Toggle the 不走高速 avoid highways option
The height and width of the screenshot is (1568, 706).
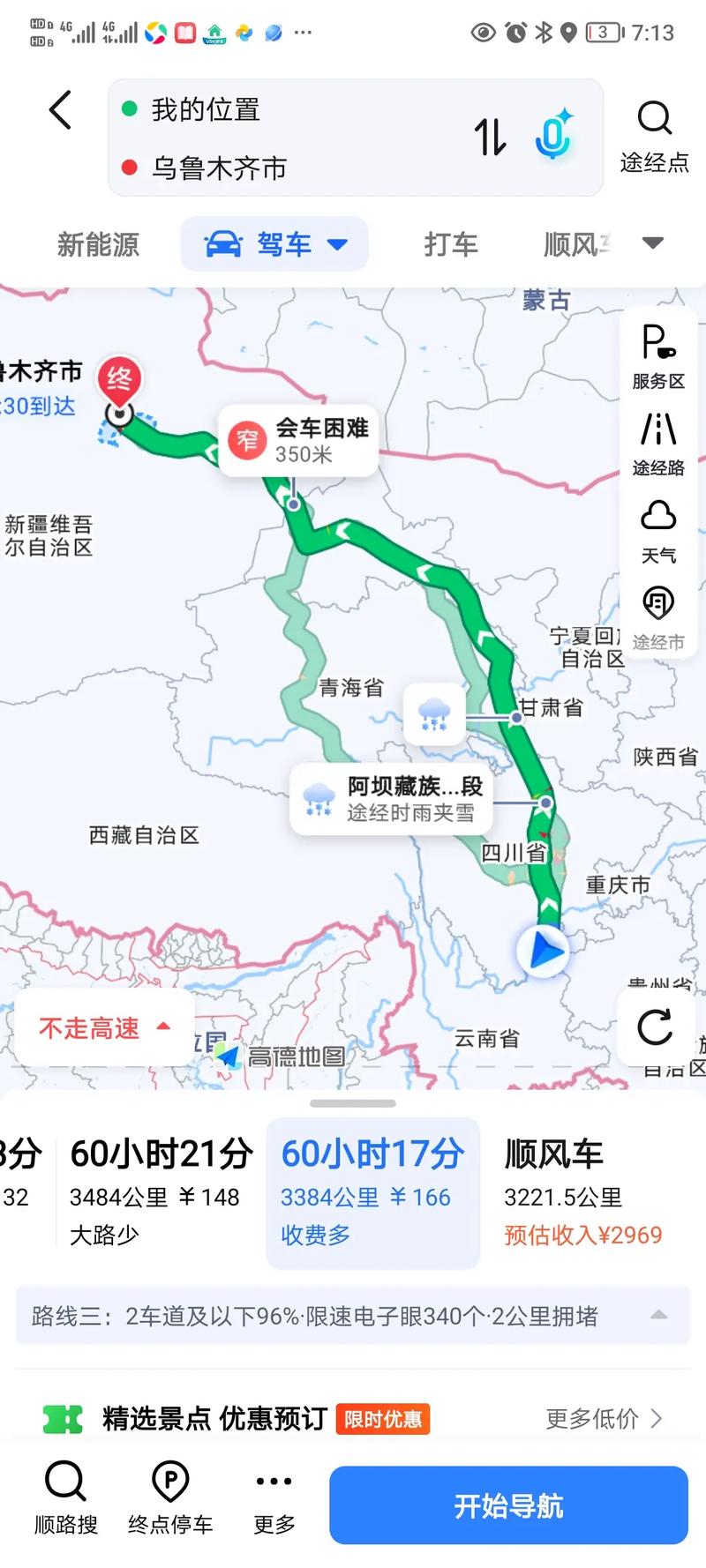click(97, 1027)
